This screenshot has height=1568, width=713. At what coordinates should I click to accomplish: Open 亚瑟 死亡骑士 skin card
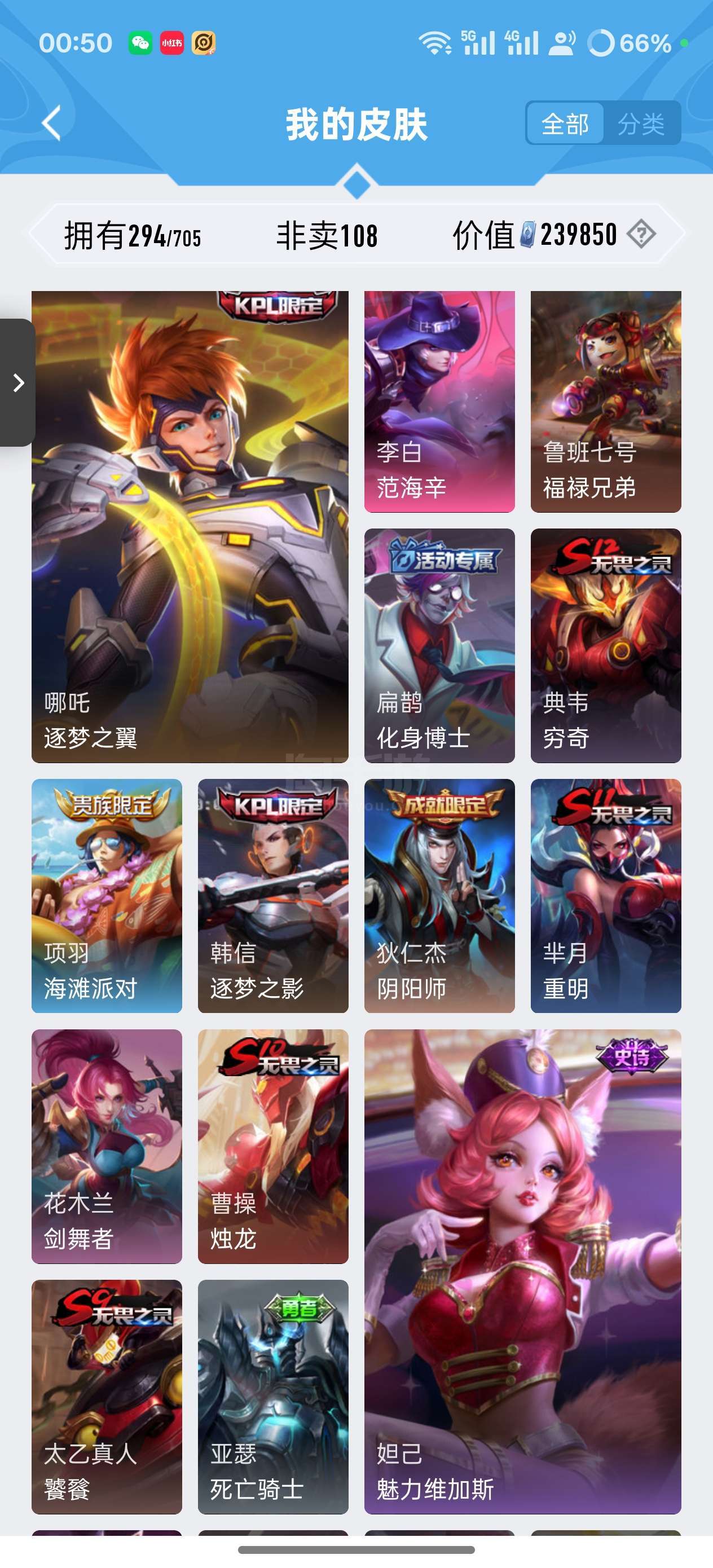pos(274,1397)
